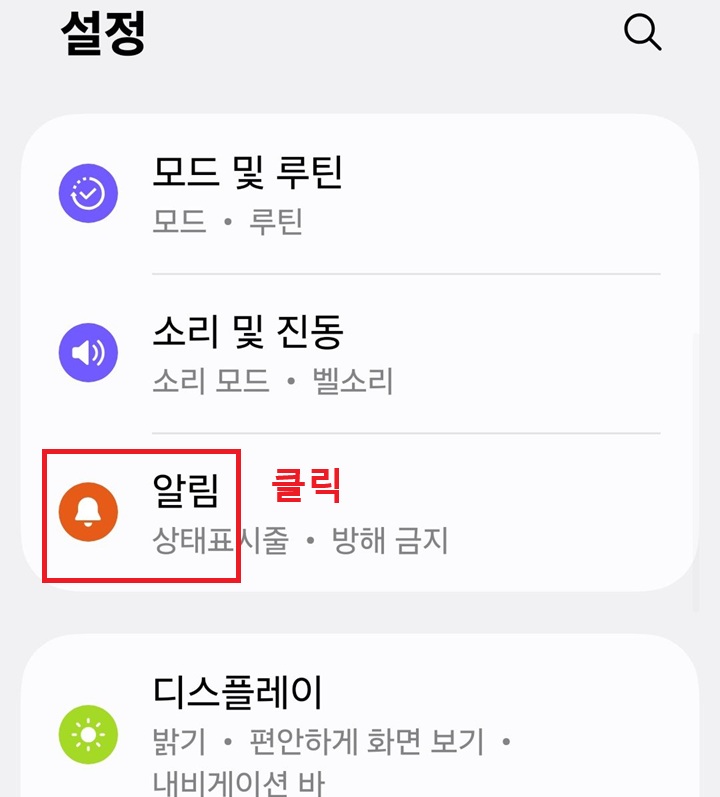Viewport: 720px width, 797px height.
Task: Select the 알림 bell icon inside the red box
Action: (x=89, y=512)
